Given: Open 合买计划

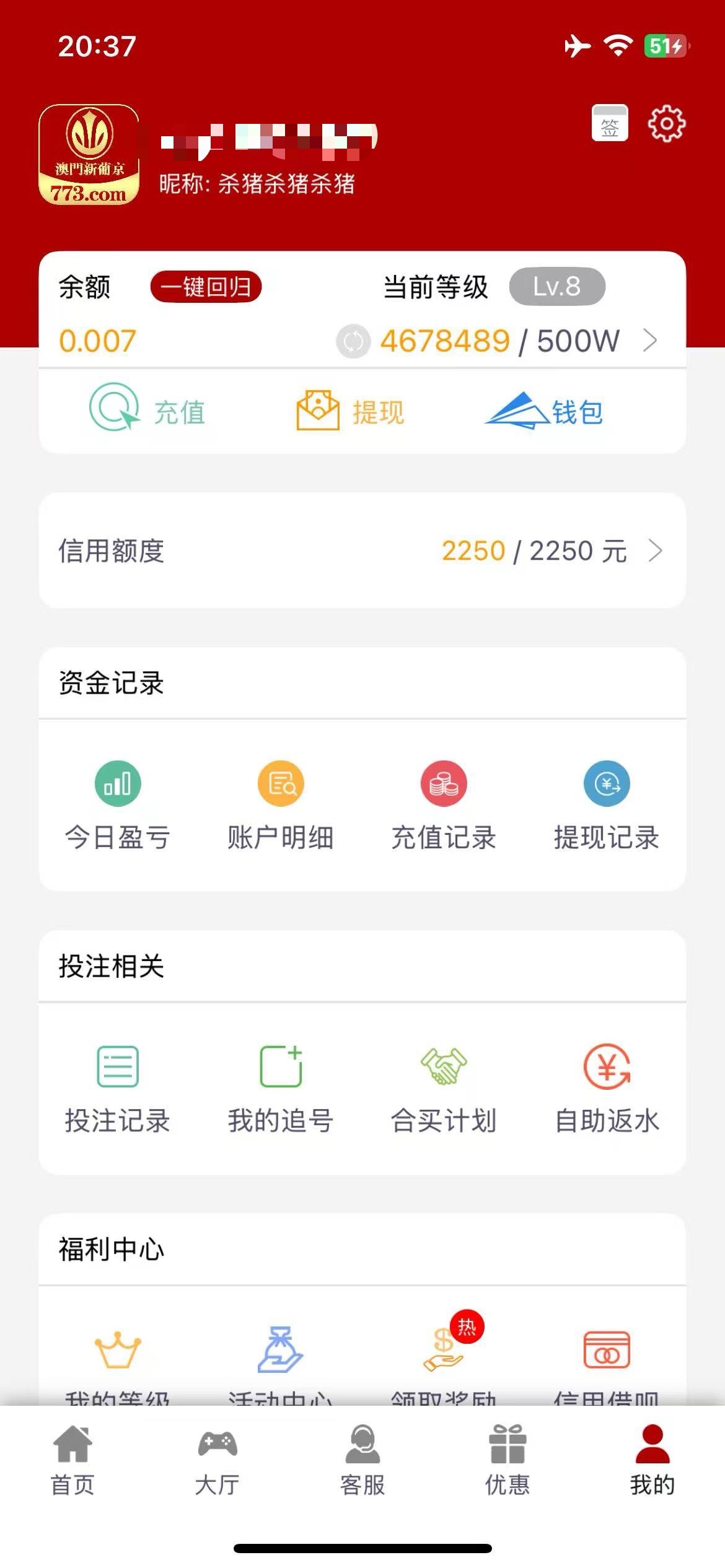Looking at the screenshot, I should coord(444,1088).
